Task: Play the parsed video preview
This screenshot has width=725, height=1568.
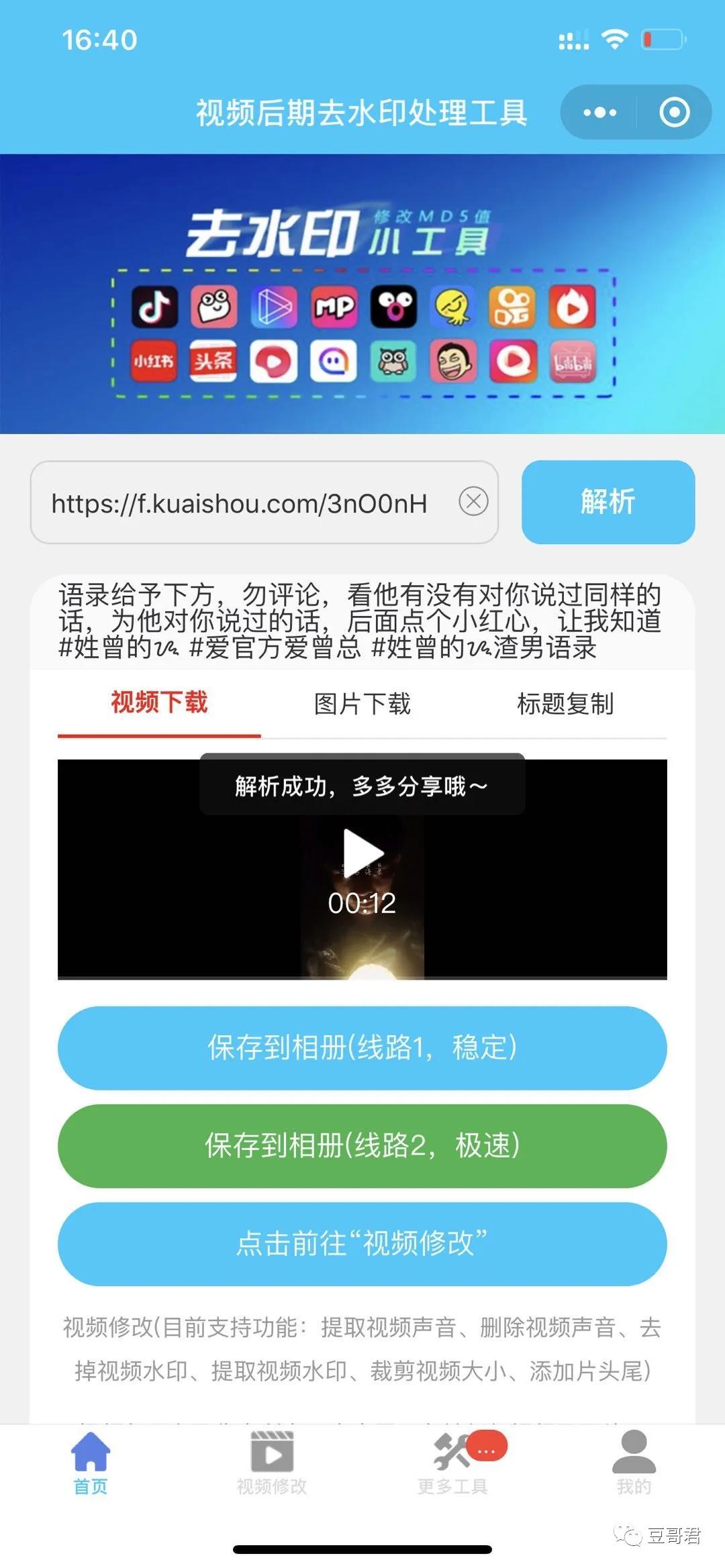Action: coord(362,853)
